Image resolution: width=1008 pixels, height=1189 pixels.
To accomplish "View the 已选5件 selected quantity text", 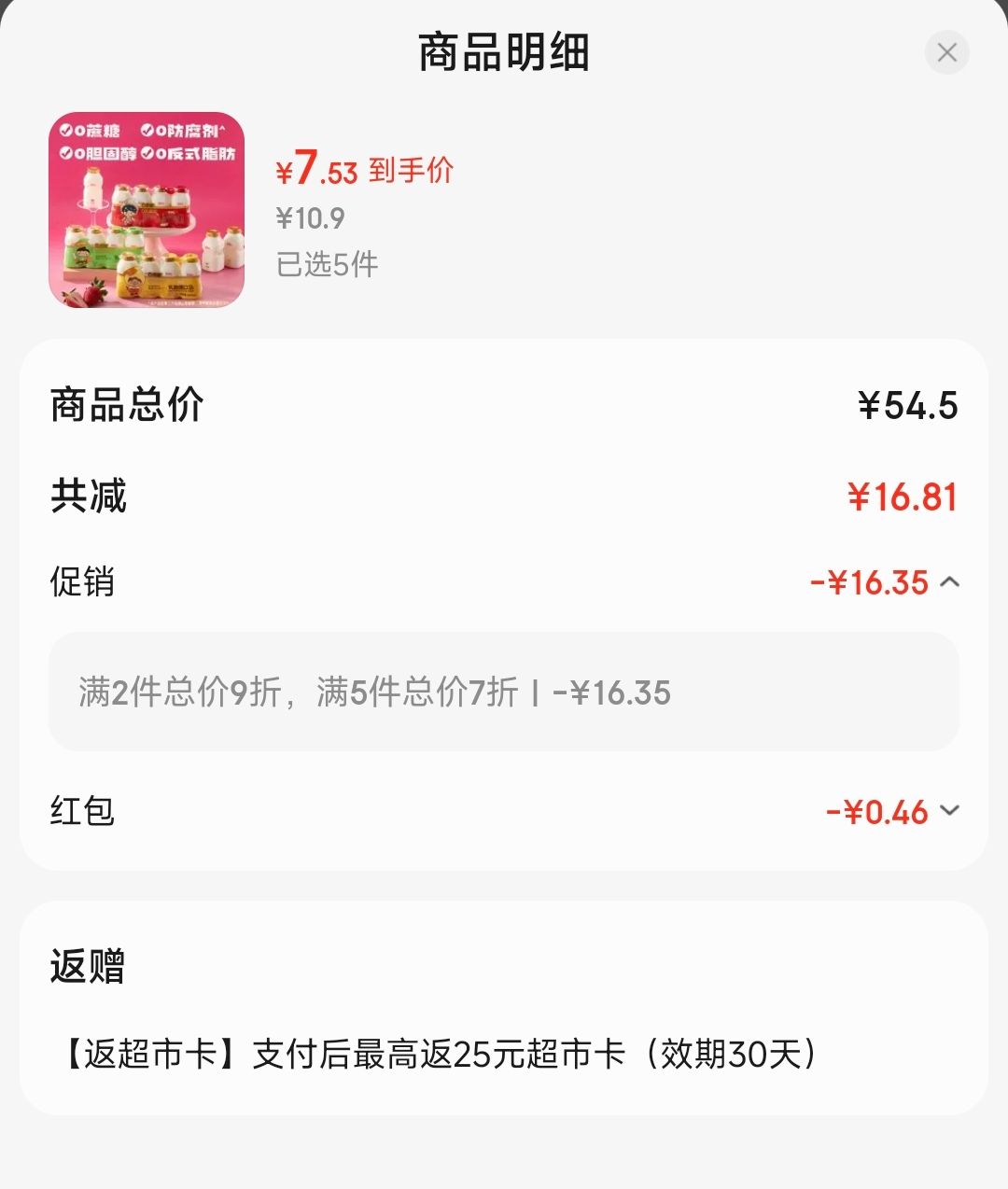I will click(327, 265).
